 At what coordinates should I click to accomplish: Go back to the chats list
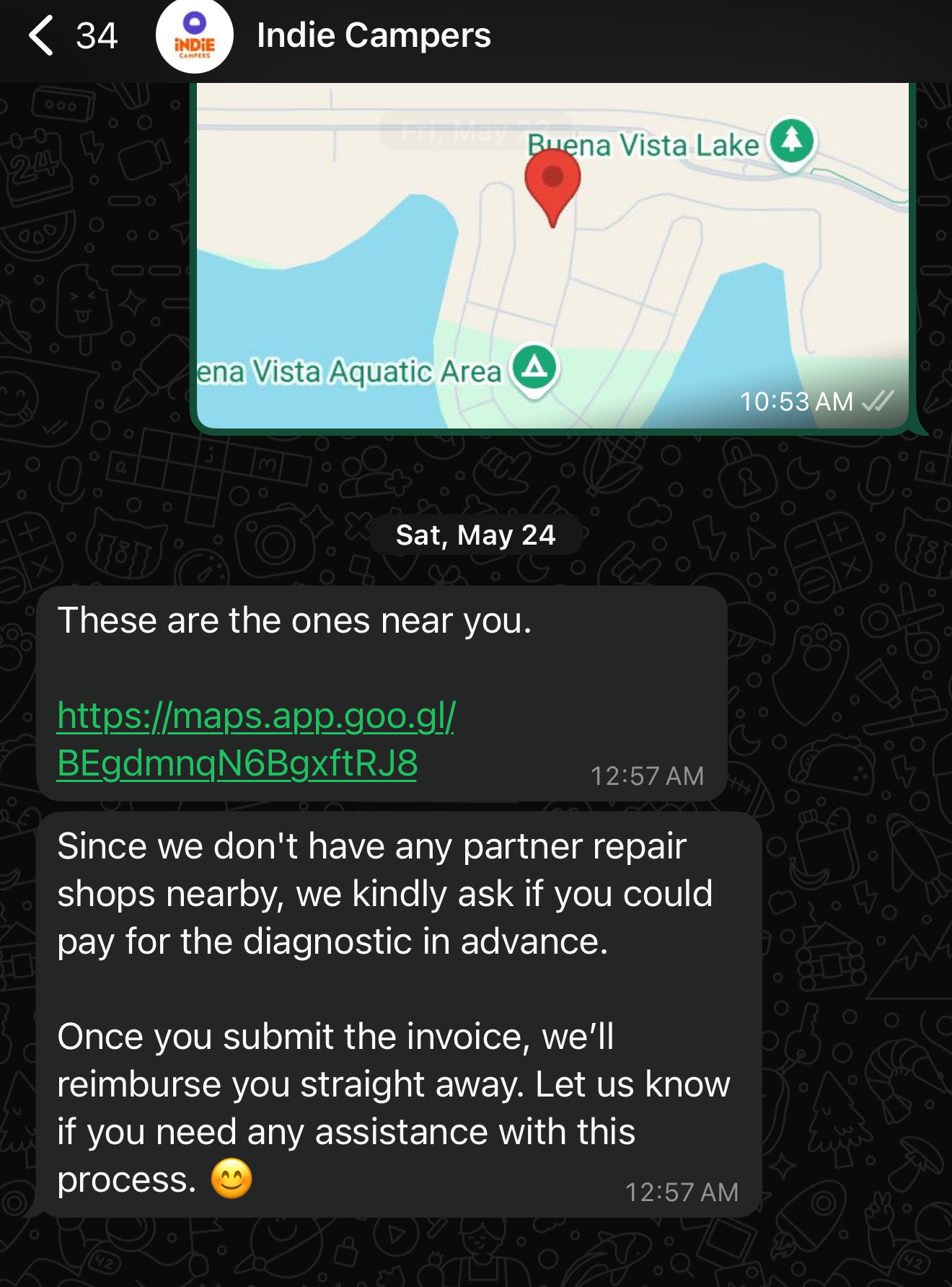pos(43,35)
